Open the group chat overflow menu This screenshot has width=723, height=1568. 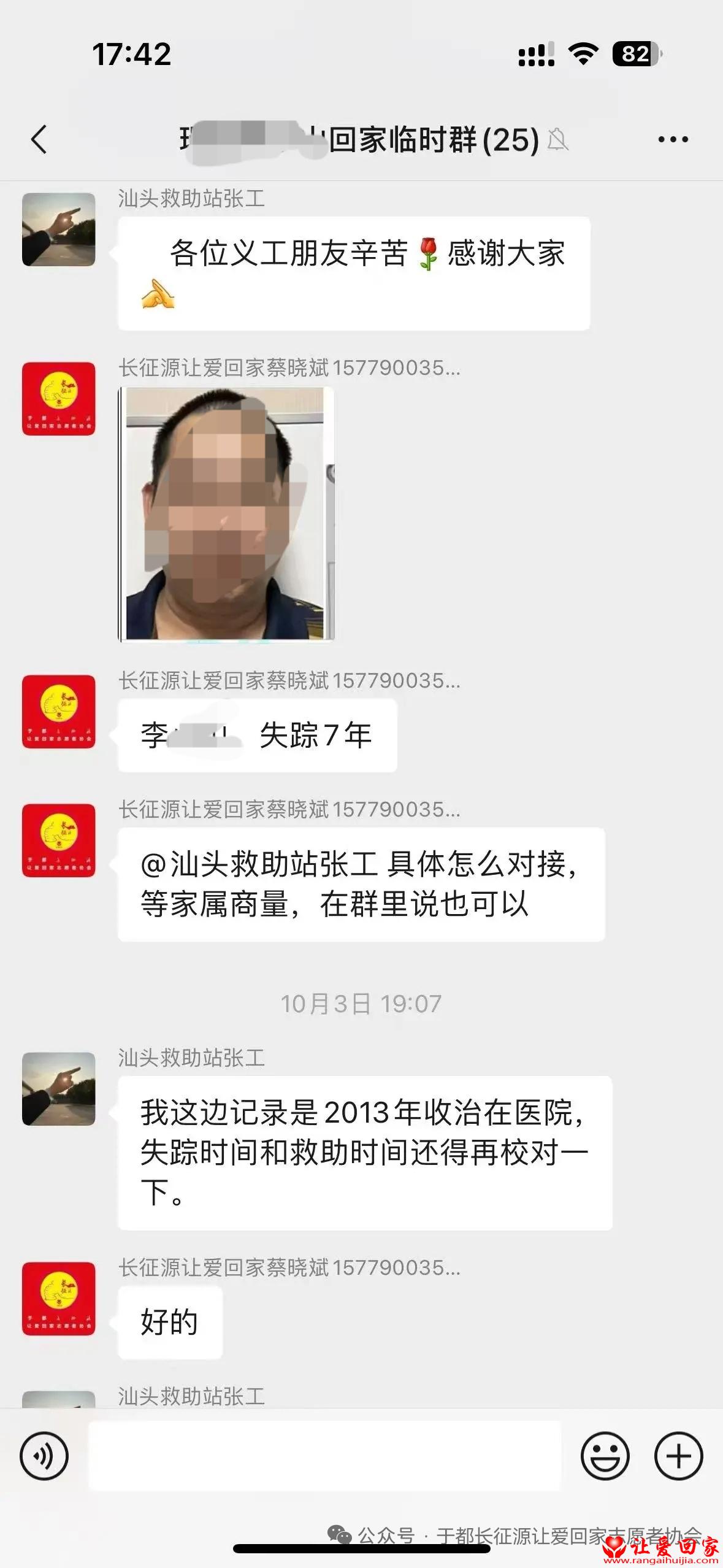[x=673, y=140]
